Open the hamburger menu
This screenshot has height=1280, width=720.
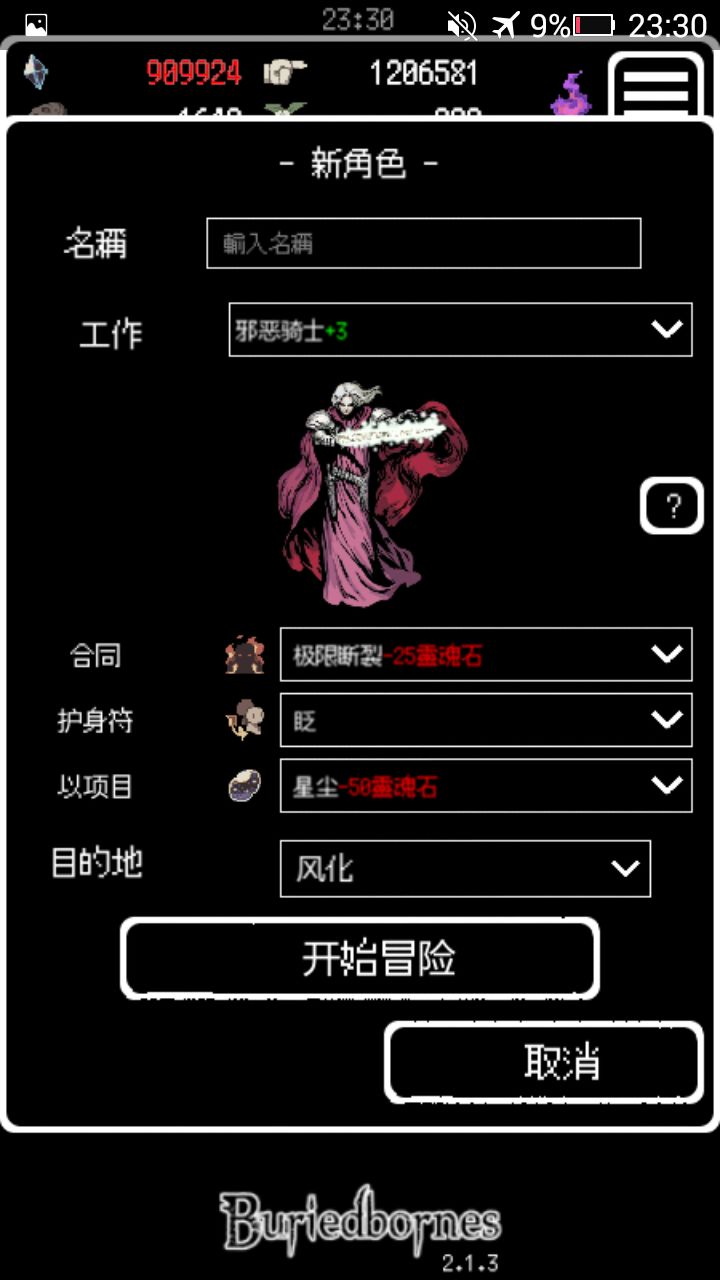coord(656,88)
